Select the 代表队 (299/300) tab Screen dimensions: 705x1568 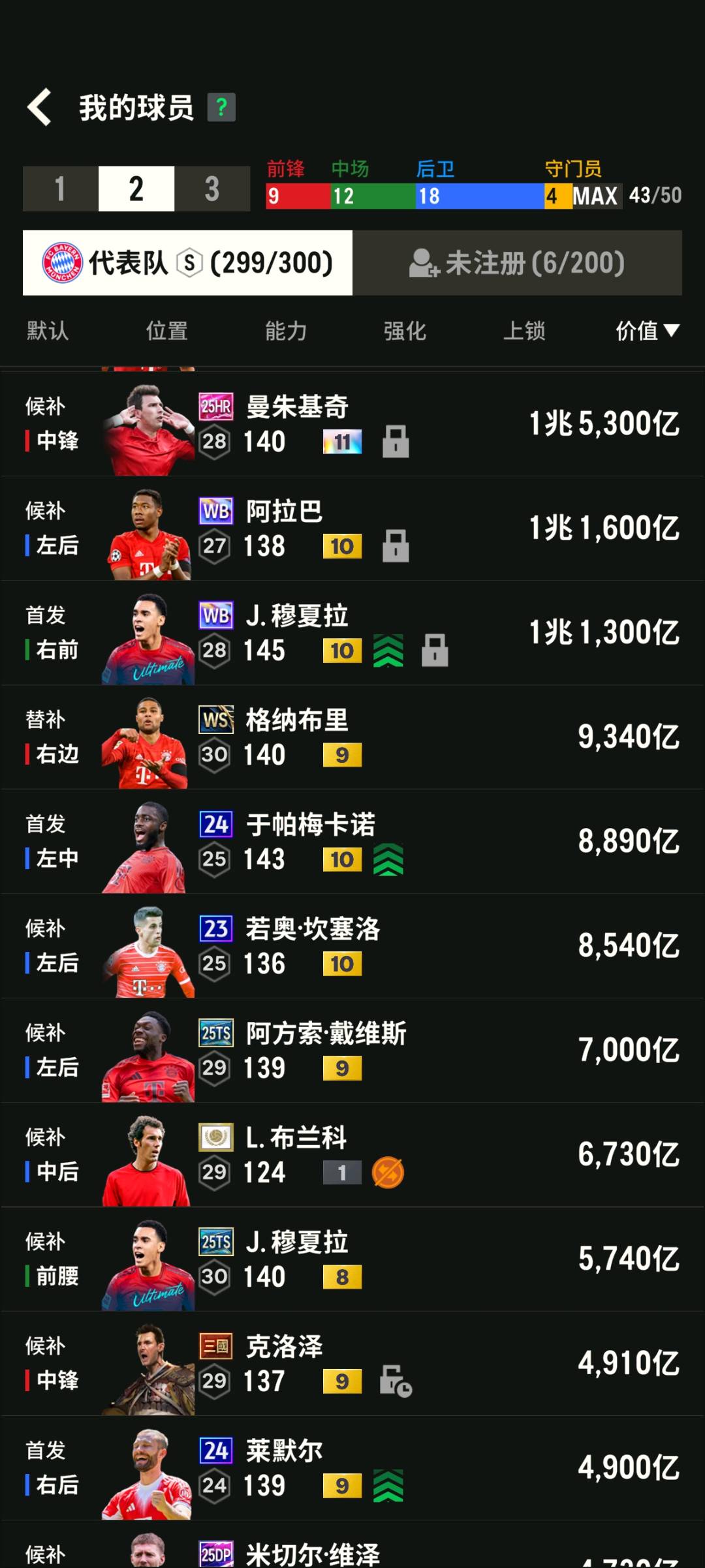(x=188, y=263)
